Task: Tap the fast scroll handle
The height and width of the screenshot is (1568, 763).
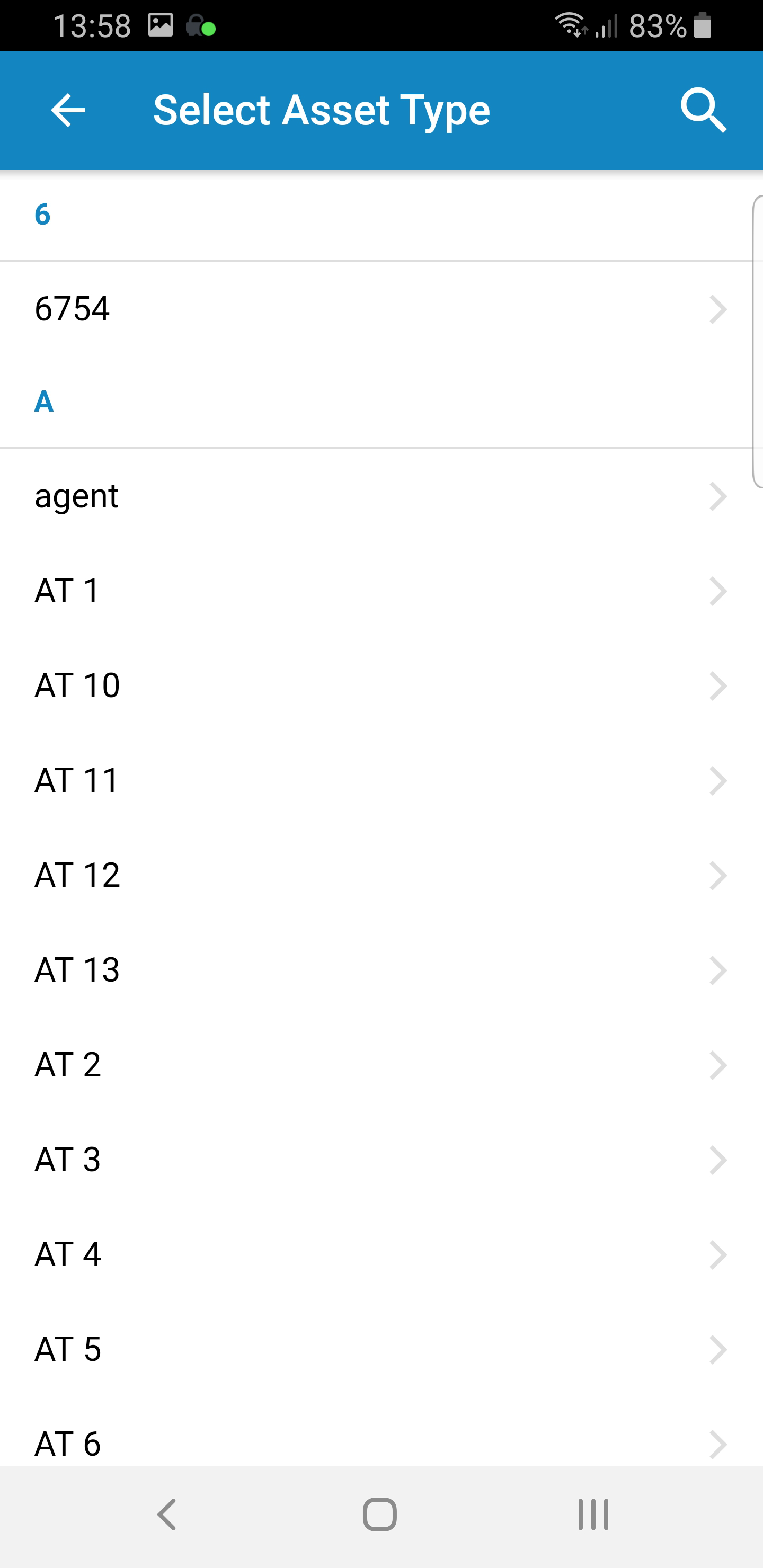Action: (758, 342)
